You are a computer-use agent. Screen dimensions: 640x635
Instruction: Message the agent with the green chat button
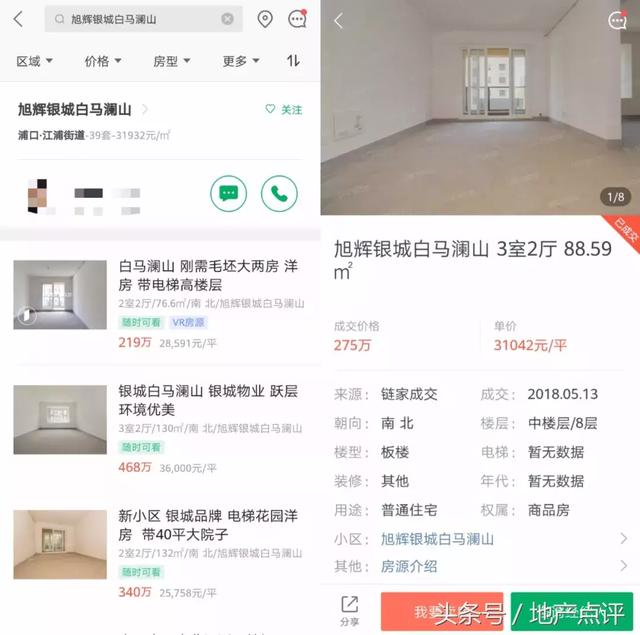(x=229, y=193)
